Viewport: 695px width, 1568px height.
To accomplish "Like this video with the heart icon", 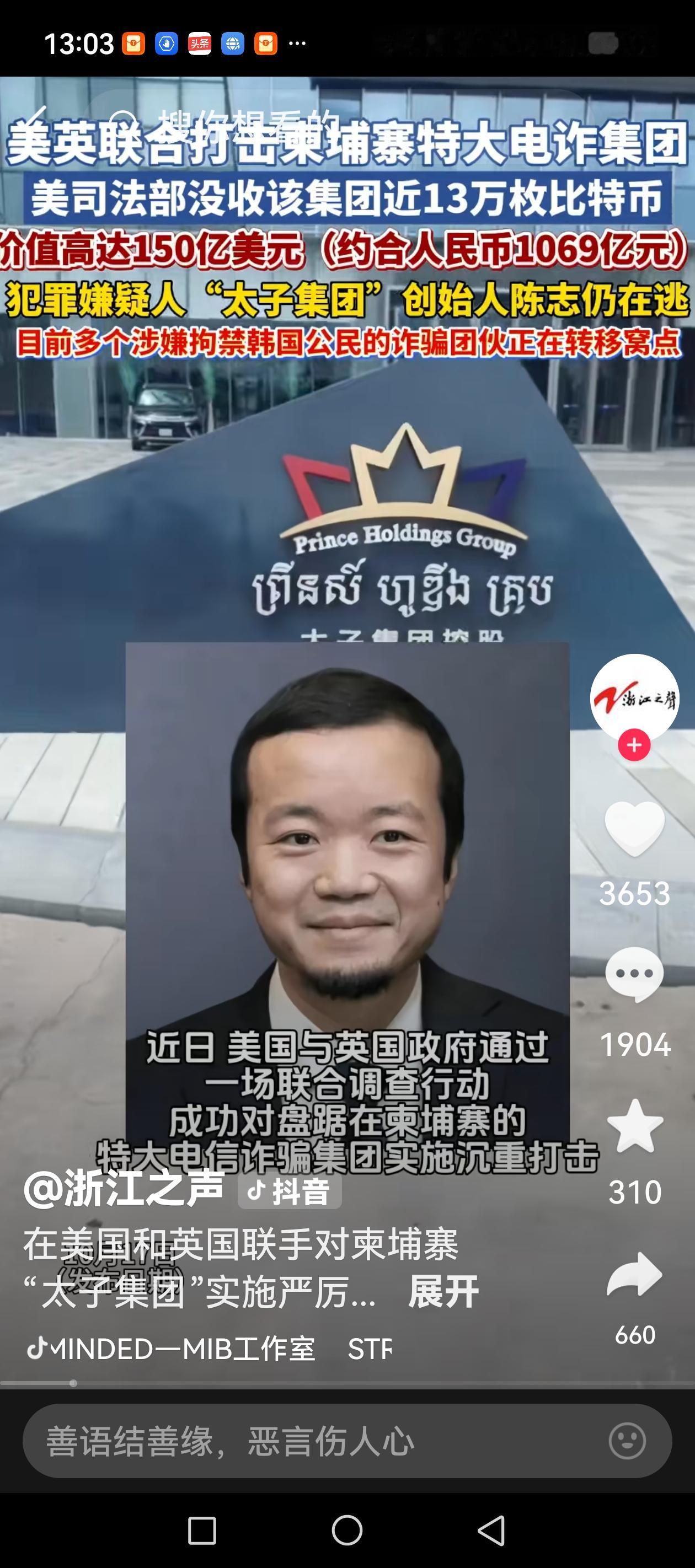I will click(x=634, y=829).
